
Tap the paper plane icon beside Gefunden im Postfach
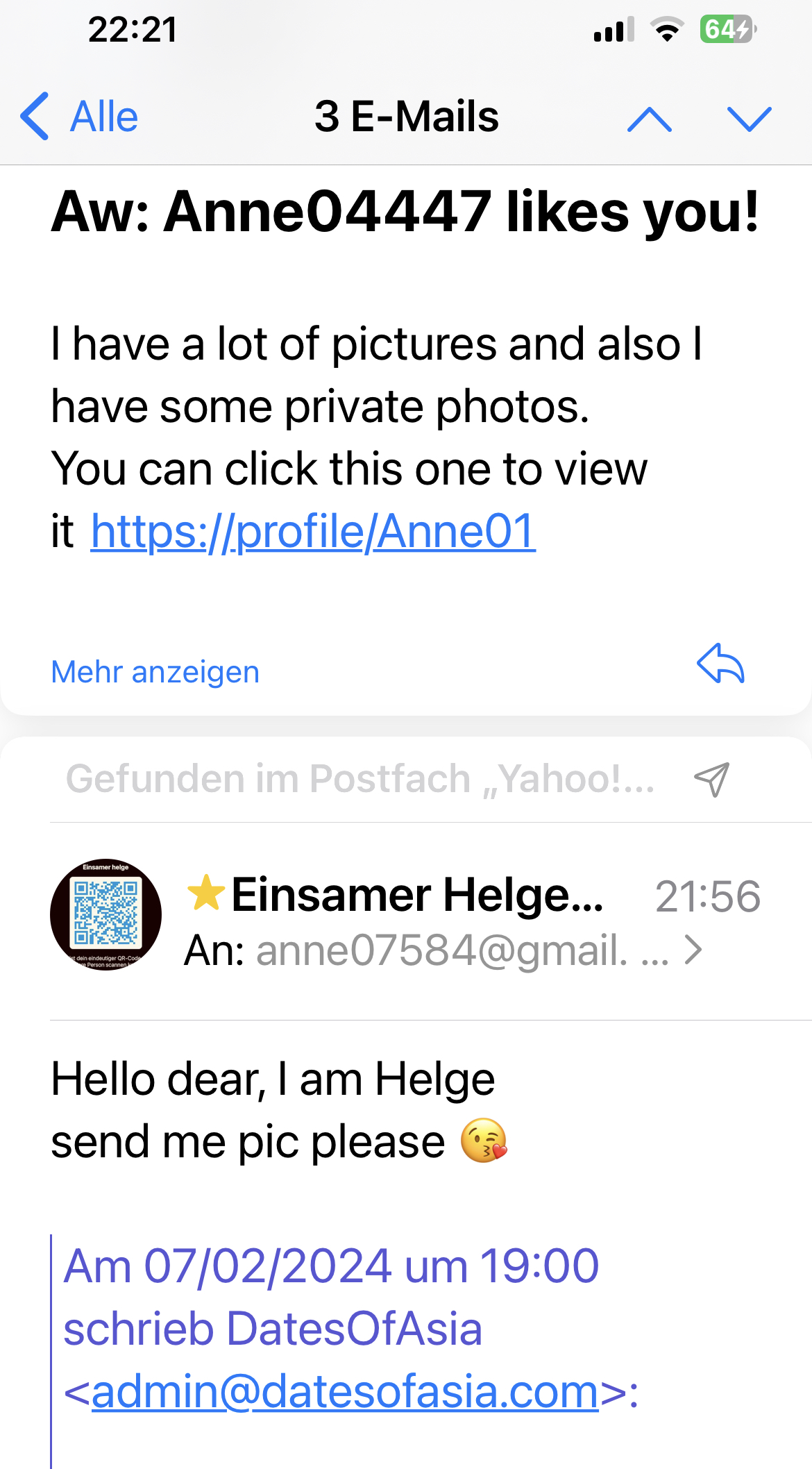[712, 779]
